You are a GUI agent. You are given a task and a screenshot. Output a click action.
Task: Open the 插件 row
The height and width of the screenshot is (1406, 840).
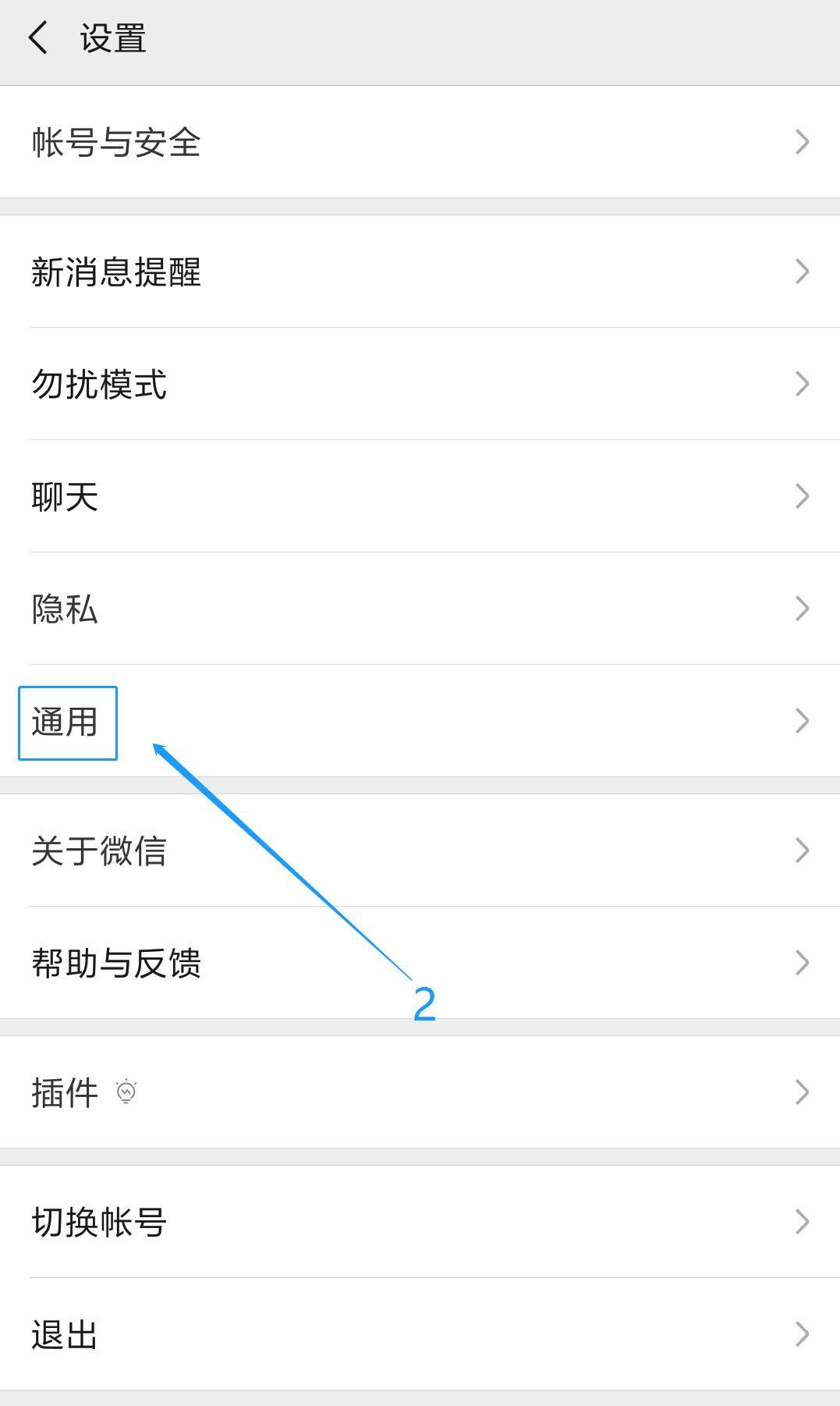point(420,1092)
